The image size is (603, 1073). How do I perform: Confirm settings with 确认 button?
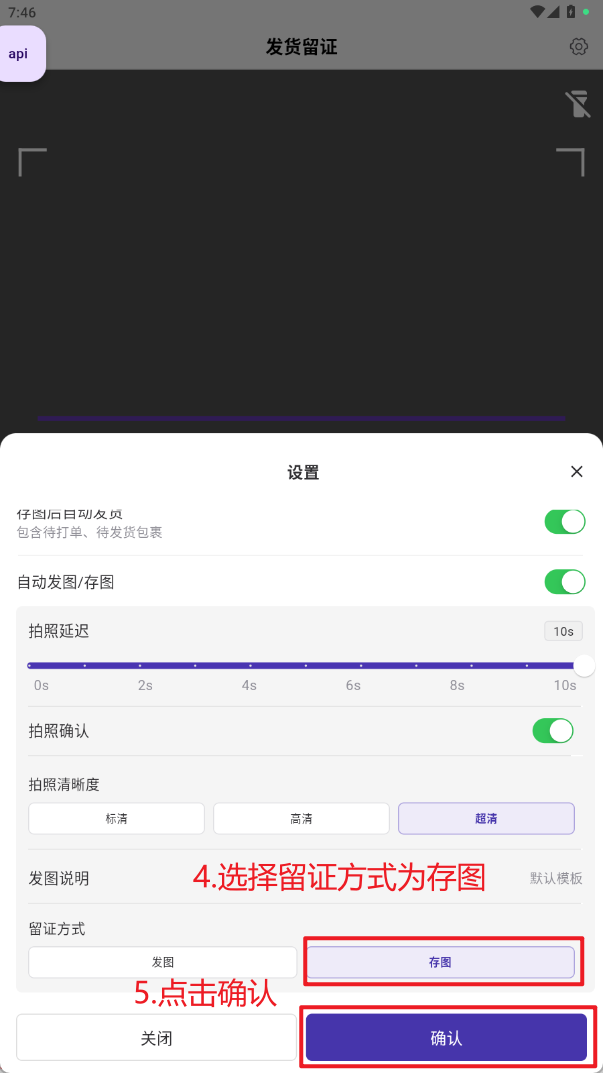(x=446, y=1038)
